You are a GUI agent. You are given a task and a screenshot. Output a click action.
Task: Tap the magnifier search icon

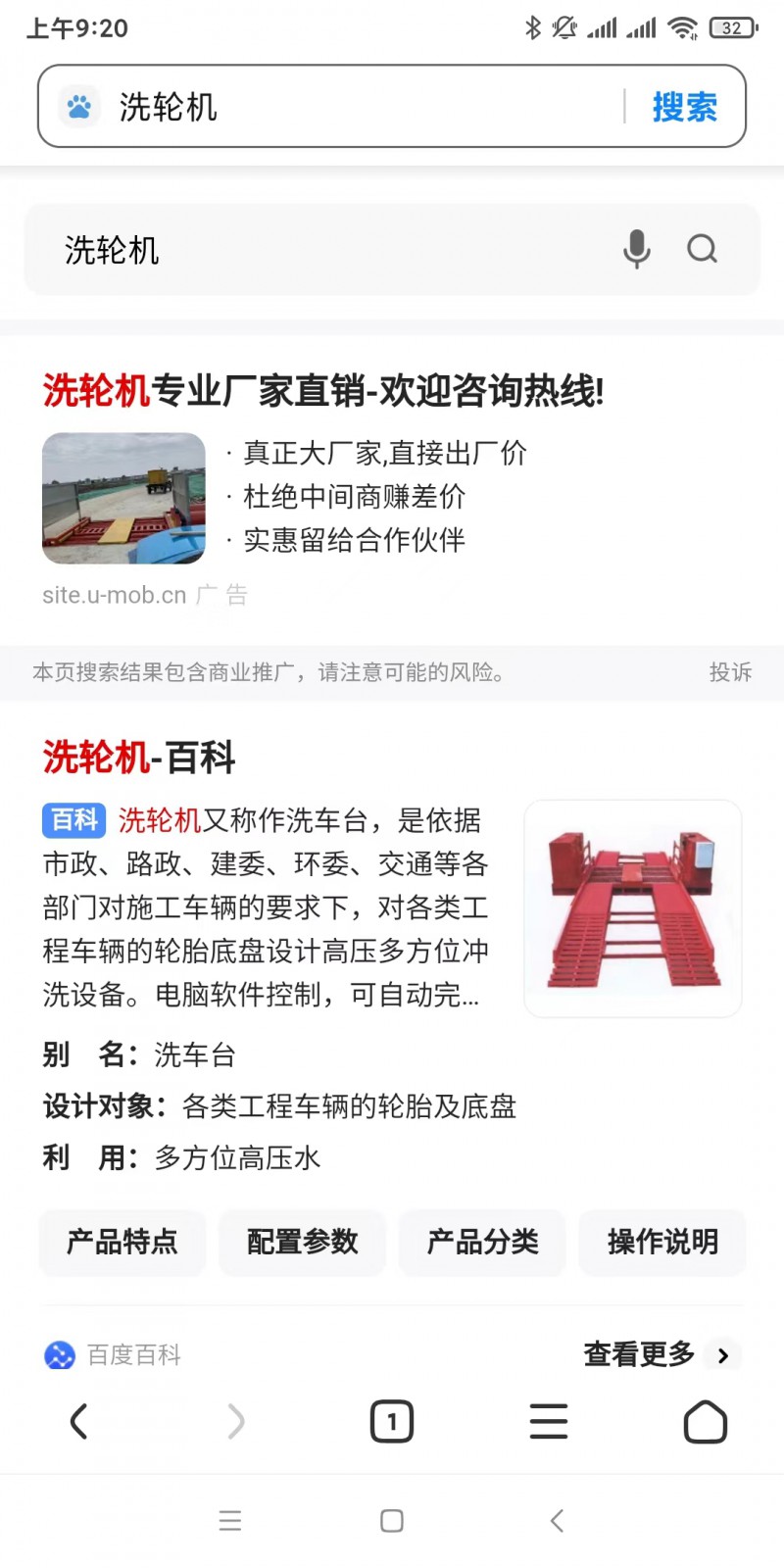coord(702,249)
